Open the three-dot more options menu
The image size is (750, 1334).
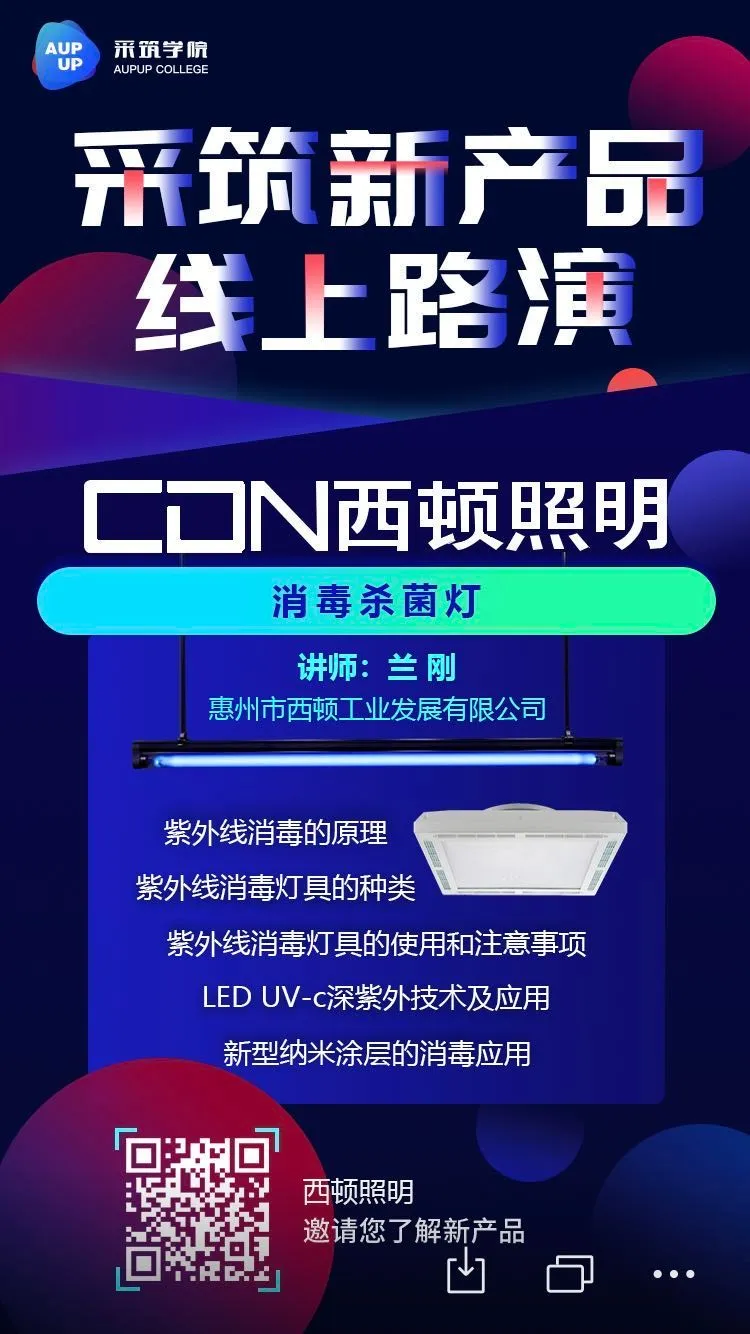pos(673,1274)
